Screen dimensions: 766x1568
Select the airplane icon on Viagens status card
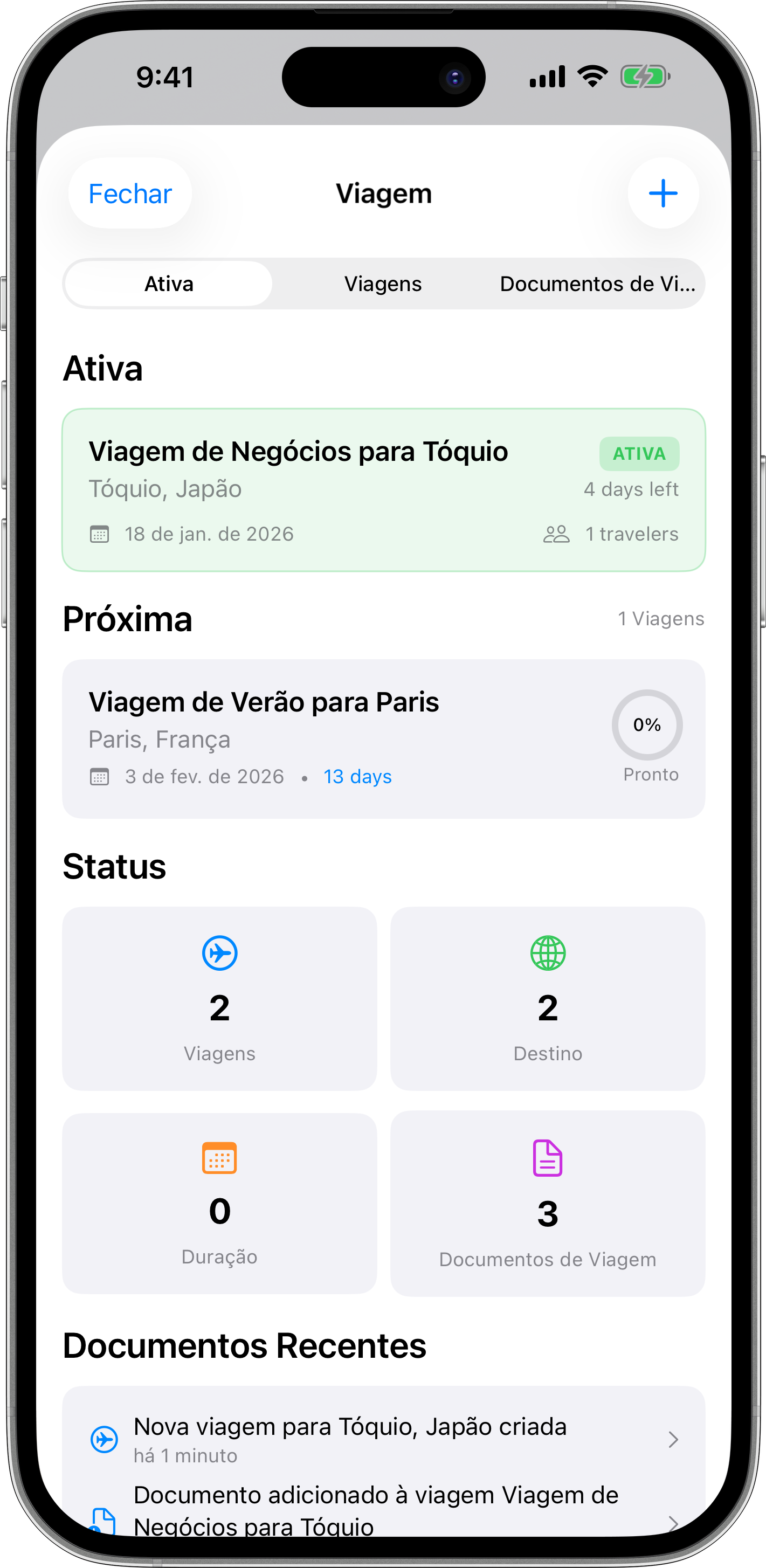click(x=220, y=952)
